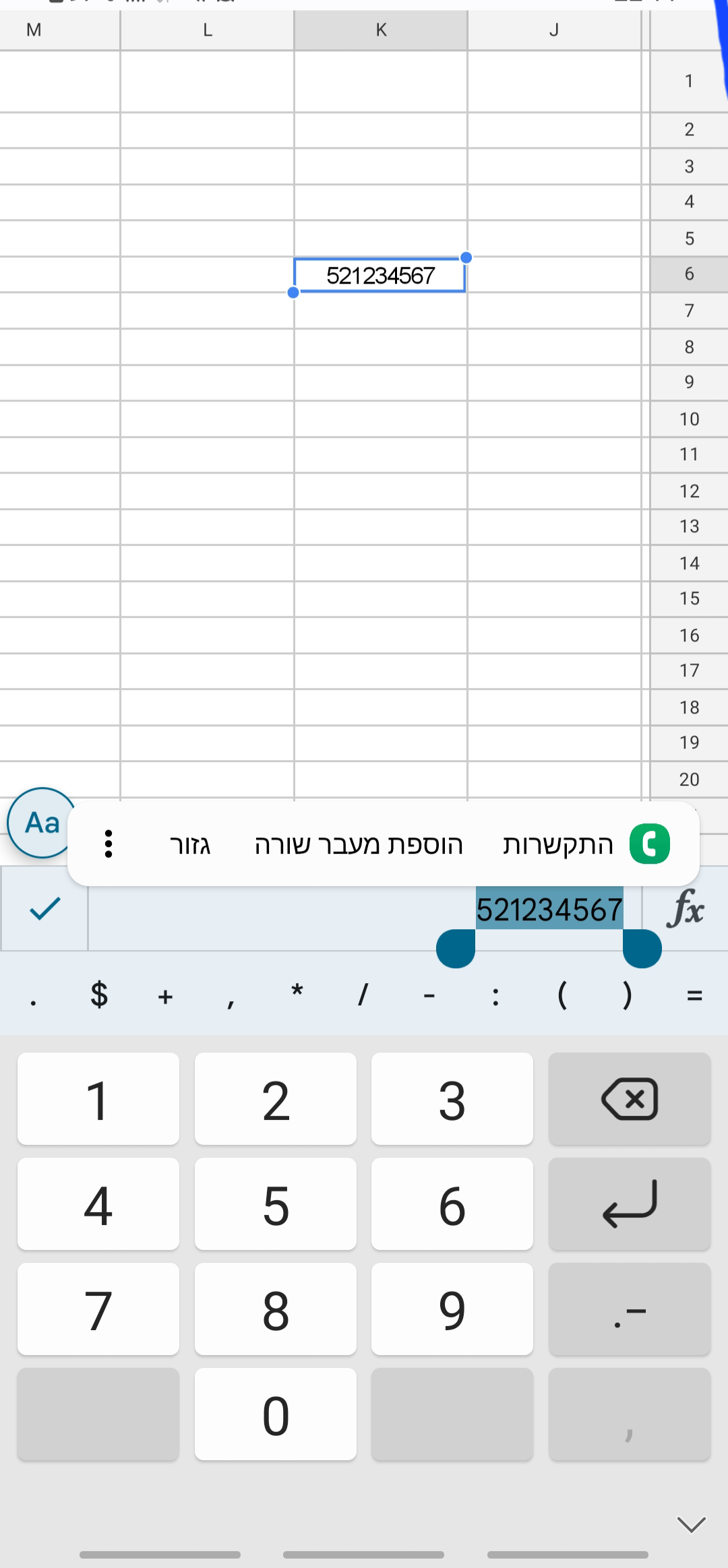Tap the .- key to toggle sign input
This screenshot has height=1568, width=728.
point(629,1308)
